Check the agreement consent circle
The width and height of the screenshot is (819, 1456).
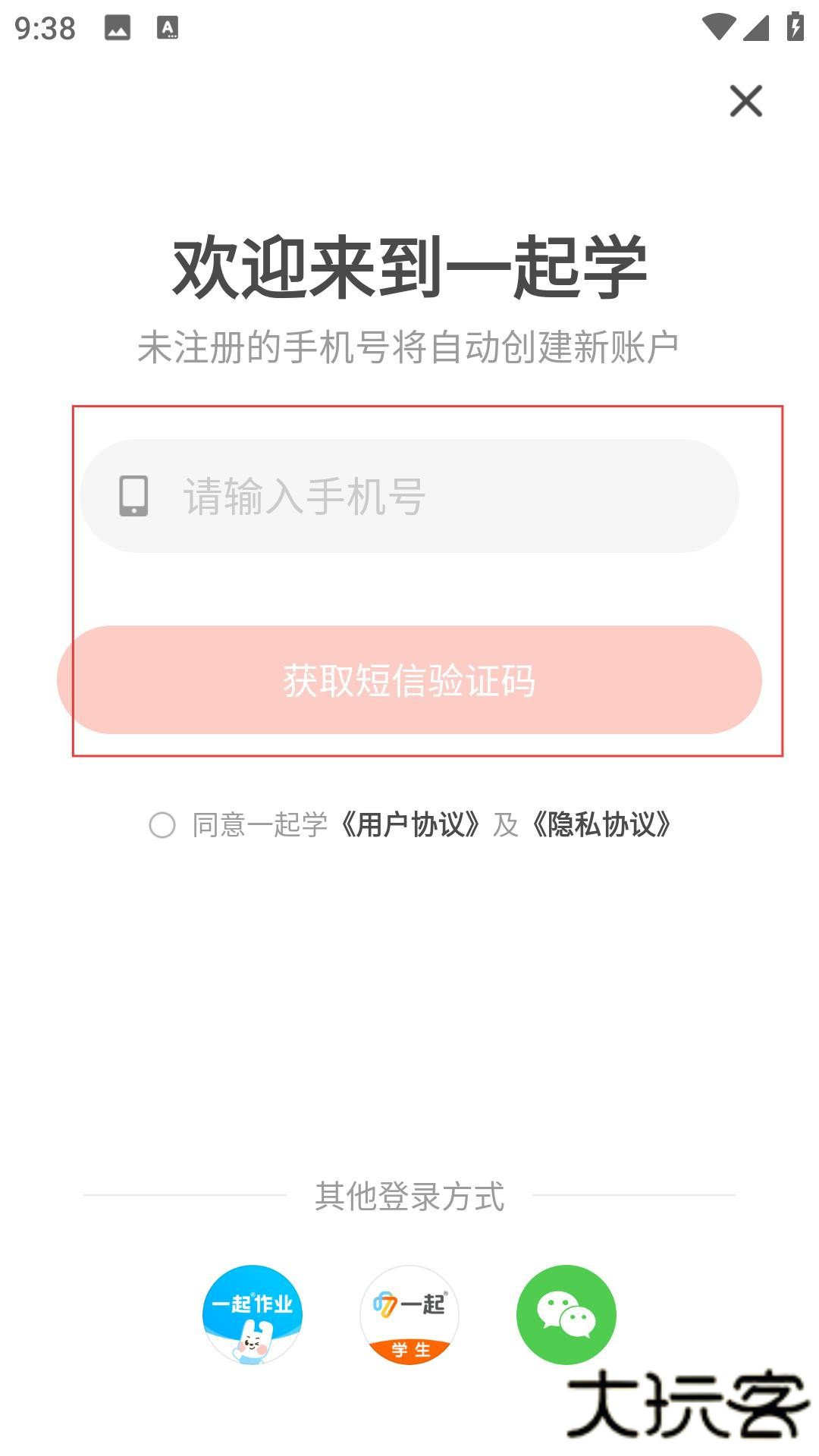[x=162, y=825]
